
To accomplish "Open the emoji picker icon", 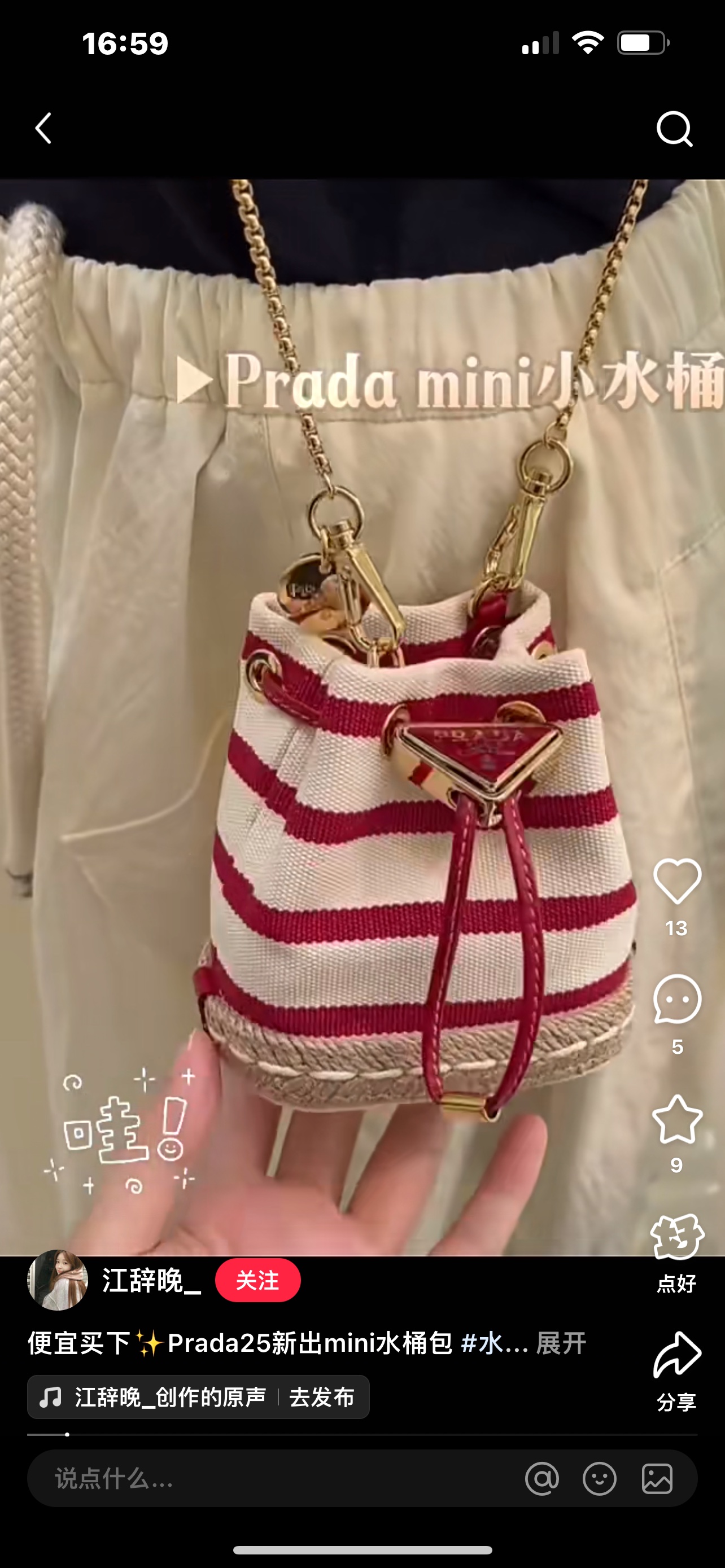I will coord(600,1478).
